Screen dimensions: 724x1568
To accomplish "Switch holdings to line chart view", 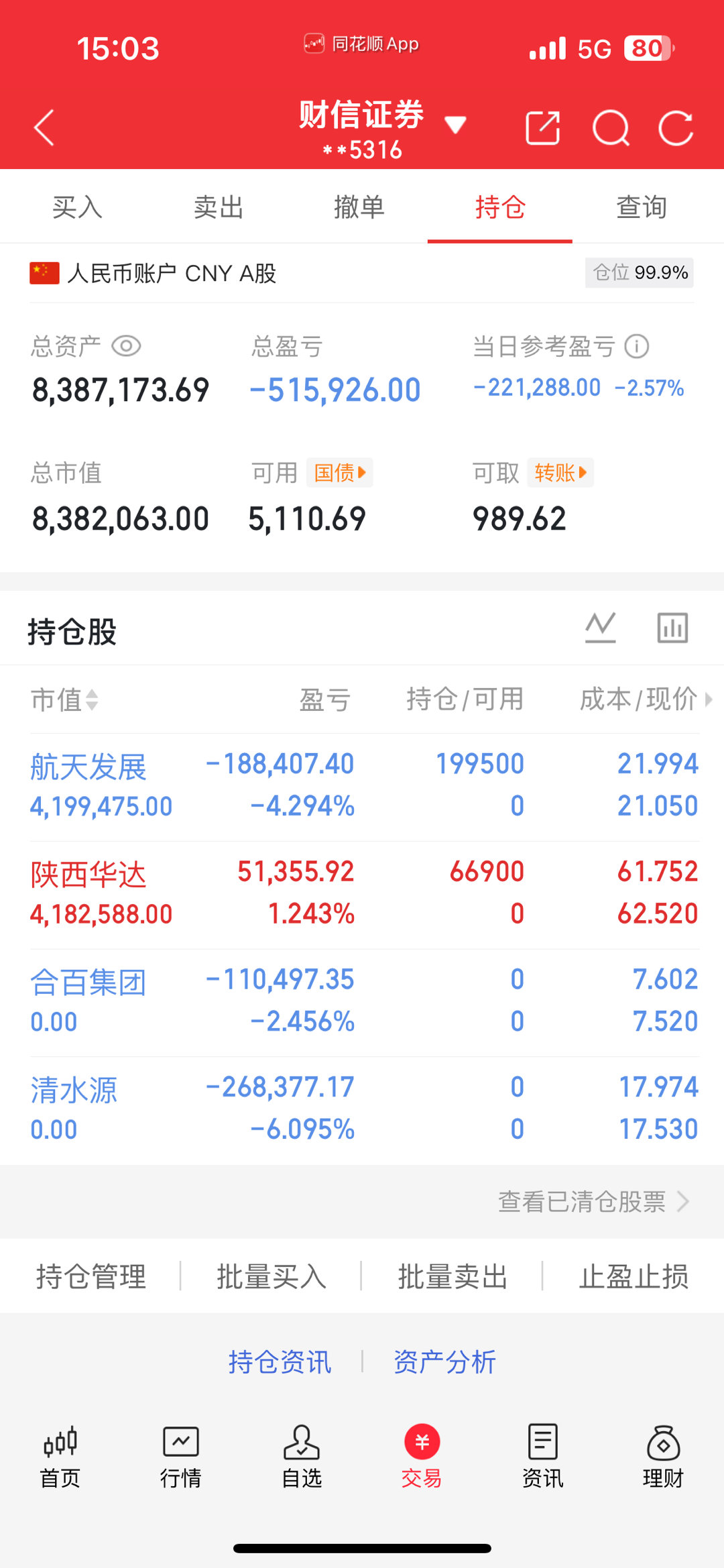I will [601, 628].
